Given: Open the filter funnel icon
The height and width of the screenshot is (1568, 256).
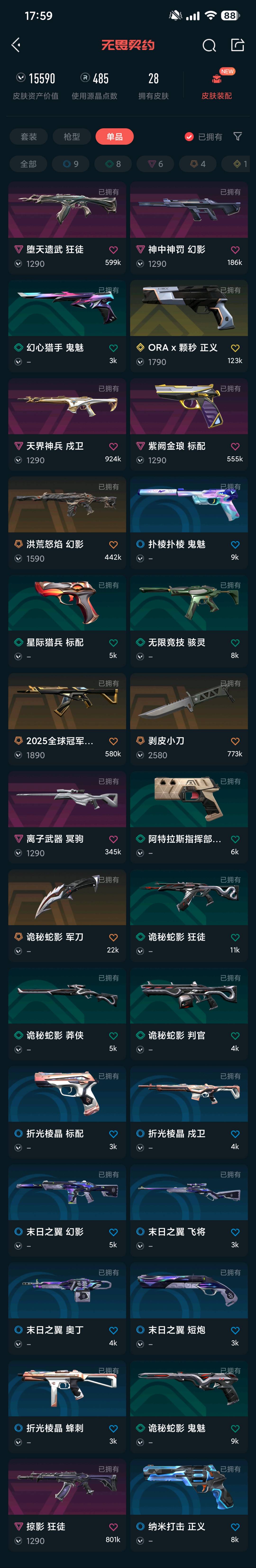Looking at the screenshot, I should click(238, 136).
